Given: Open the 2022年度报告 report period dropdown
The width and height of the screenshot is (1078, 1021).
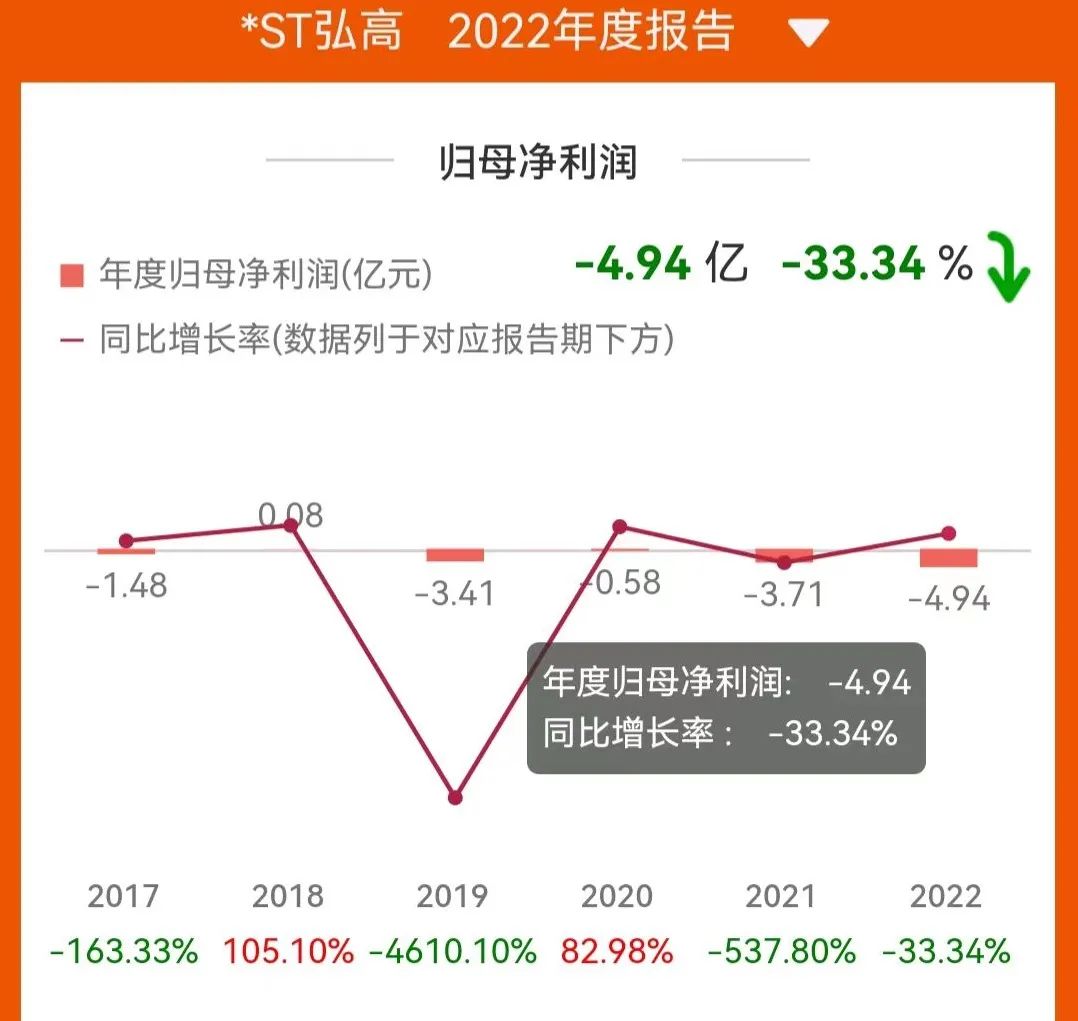Looking at the screenshot, I should coord(807,34).
